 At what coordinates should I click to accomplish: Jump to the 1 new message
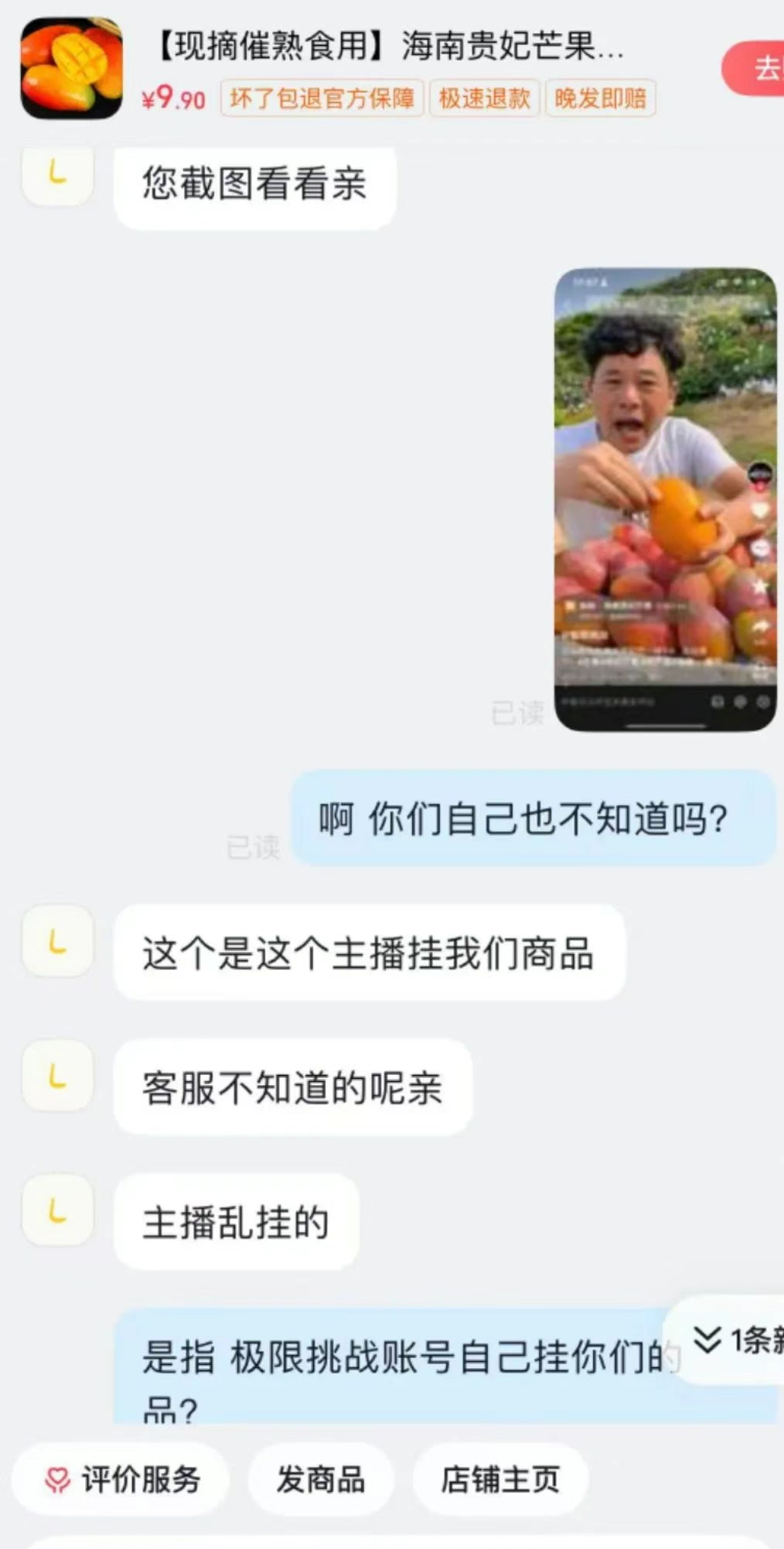coord(735,1340)
